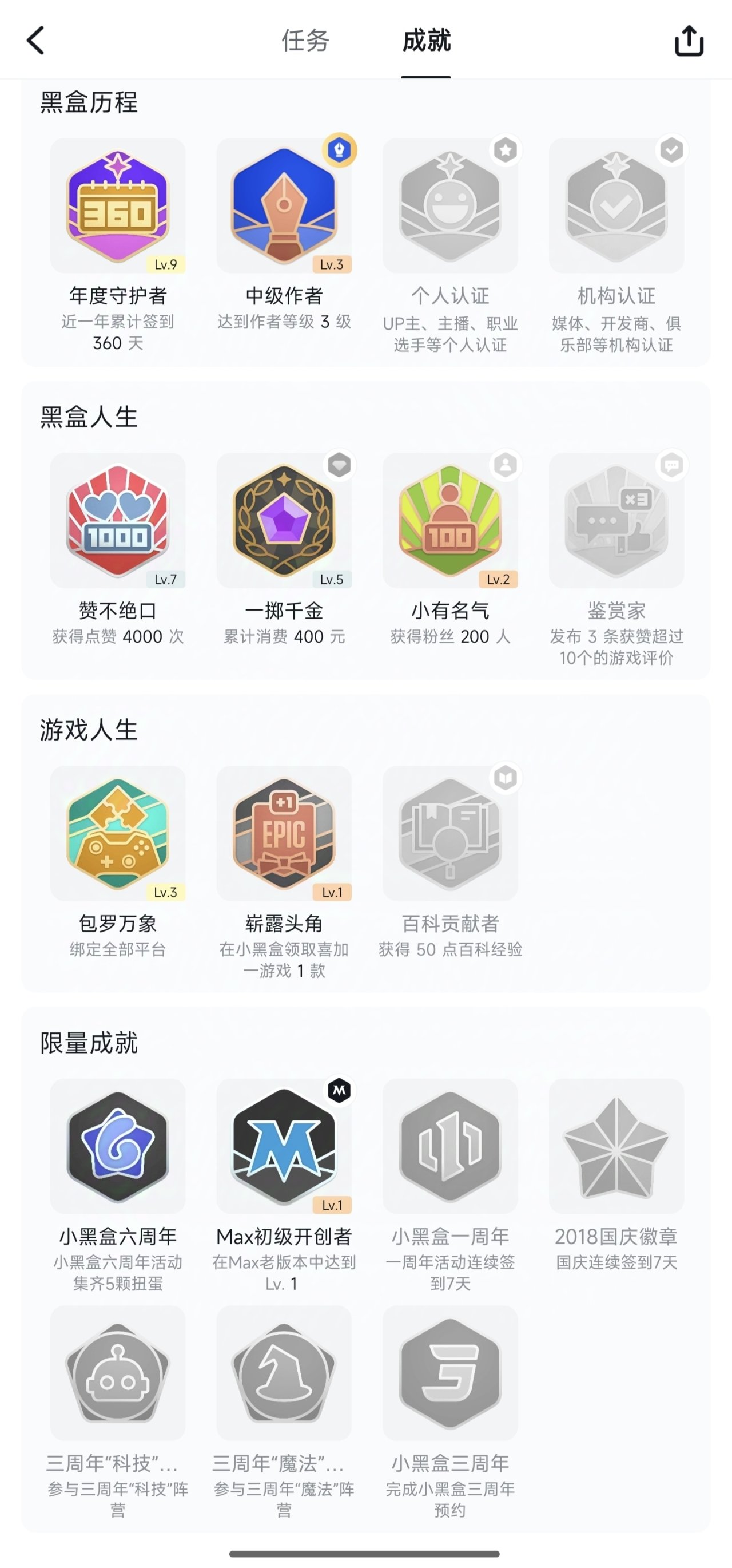View the 小黑盒三周年 achievement
The image size is (732, 1568).
[x=449, y=1373]
